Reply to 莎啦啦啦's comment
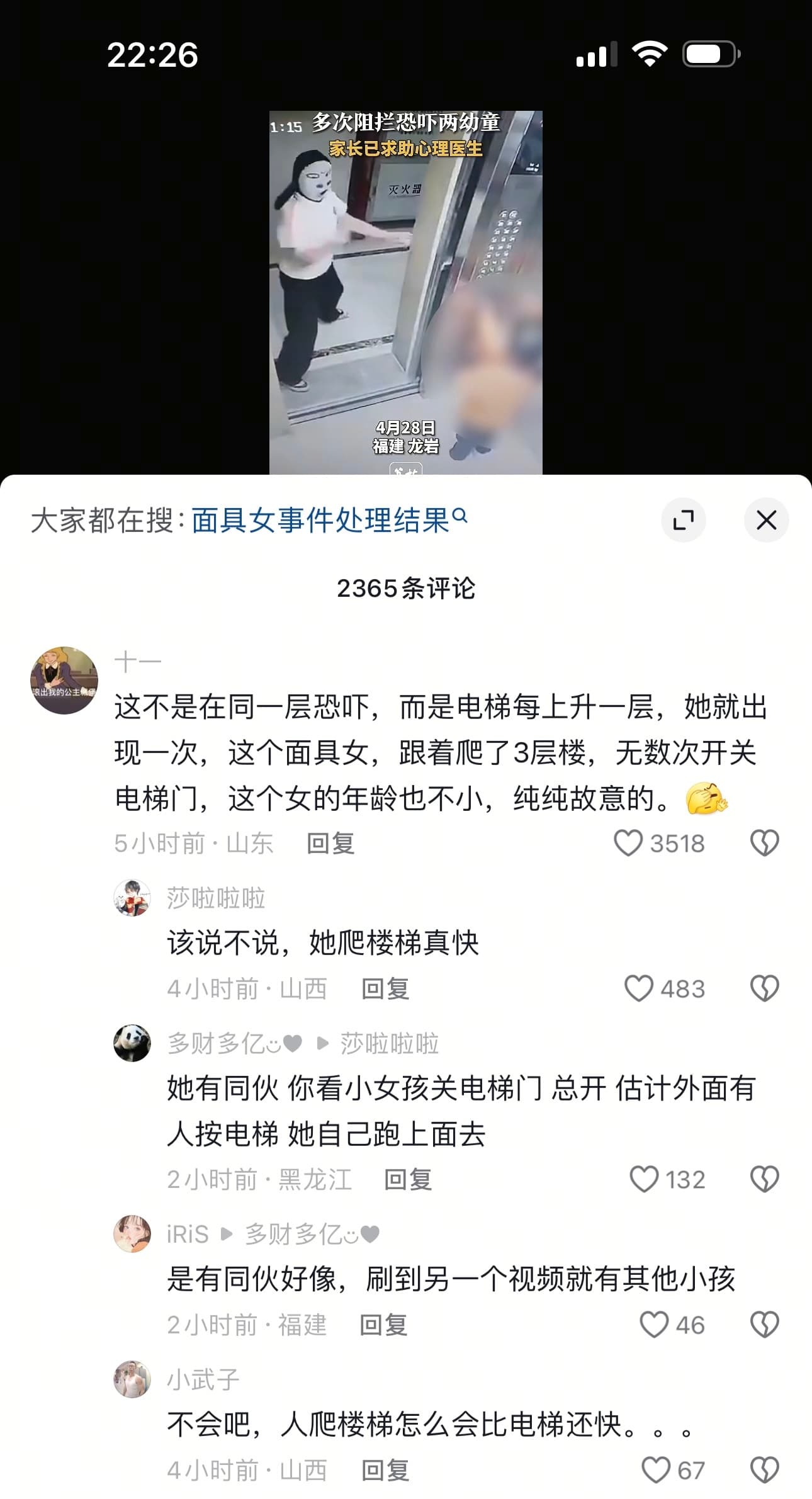 coord(385,988)
